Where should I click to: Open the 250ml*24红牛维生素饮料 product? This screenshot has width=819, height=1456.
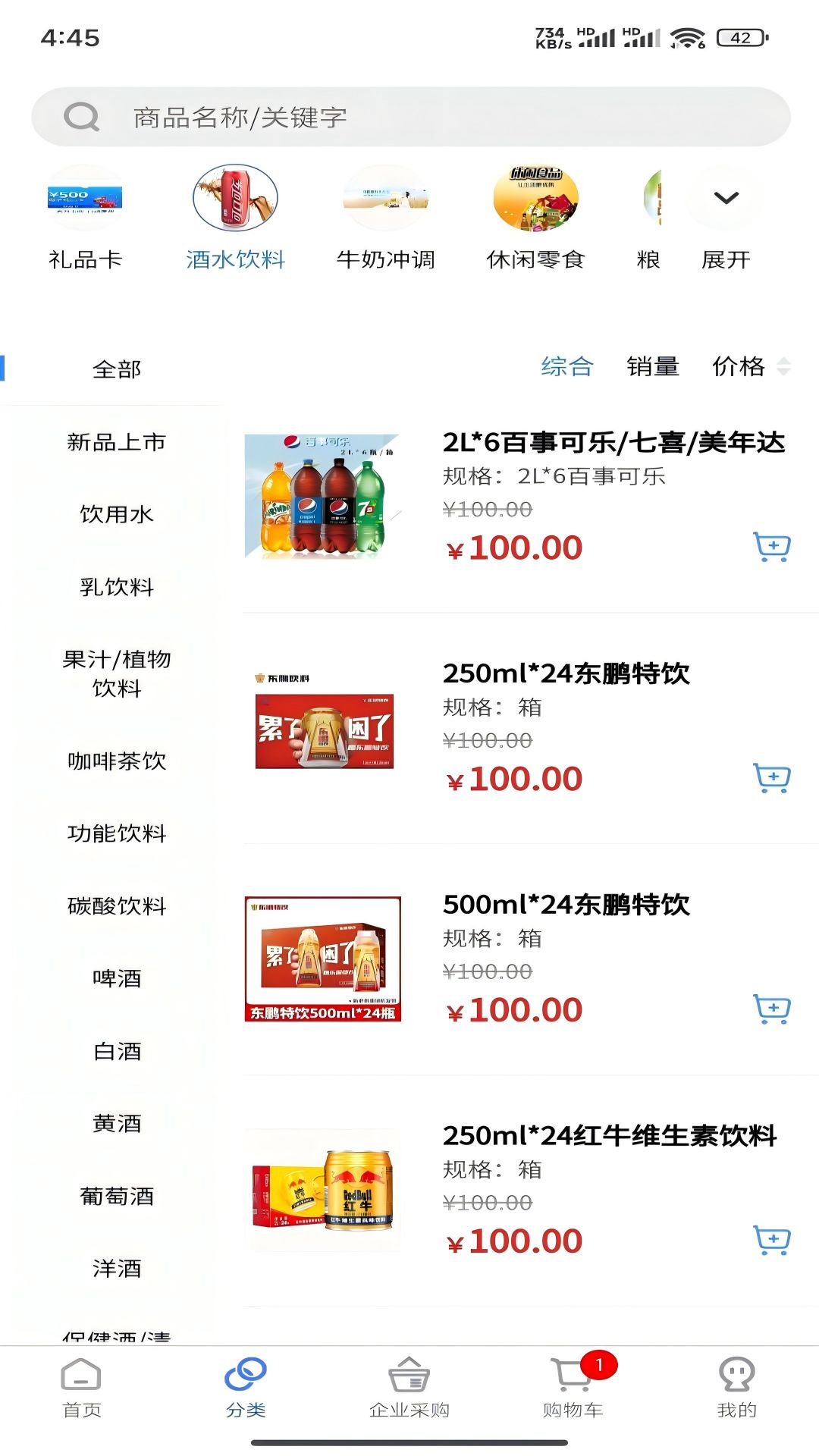(609, 1136)
